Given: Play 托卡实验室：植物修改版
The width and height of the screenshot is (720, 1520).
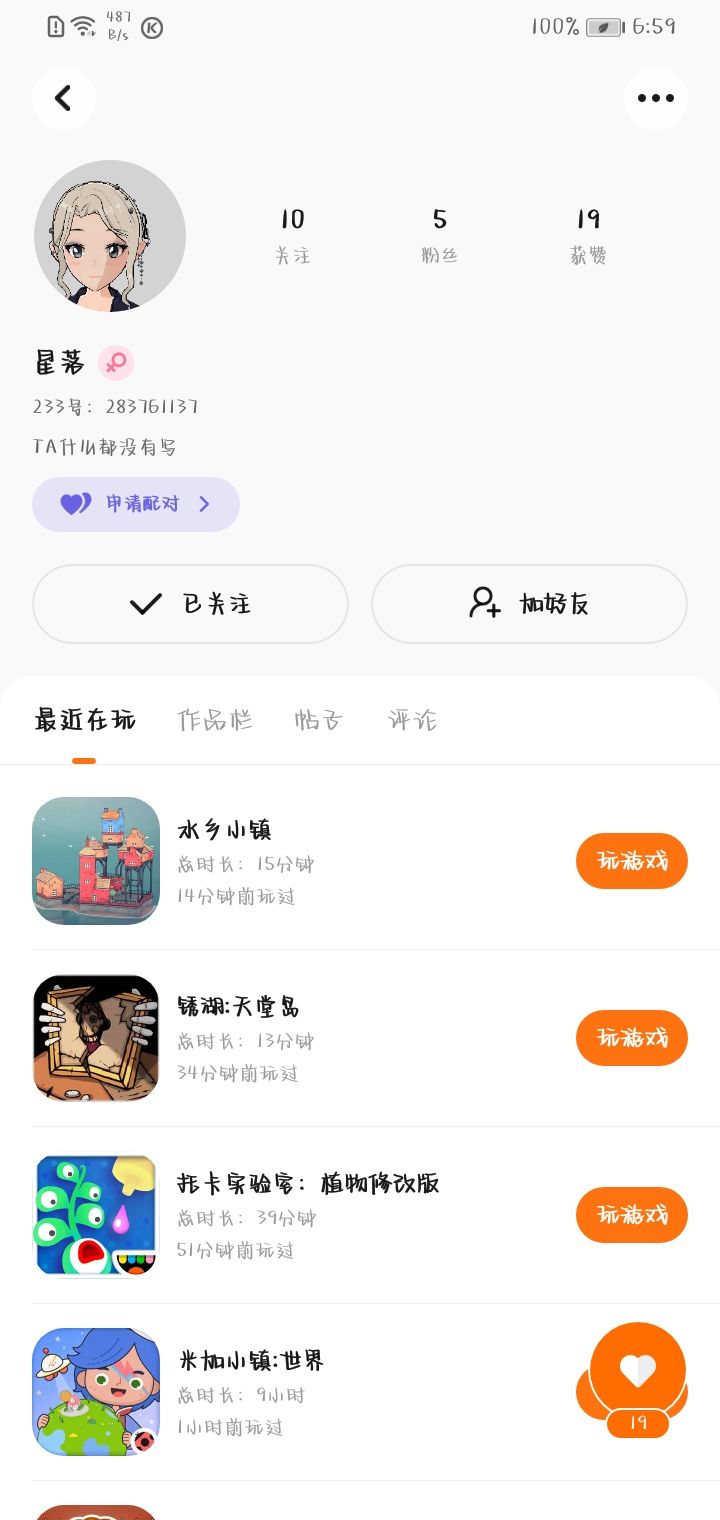Looking at the screenshot, I should coord(631,1215).
